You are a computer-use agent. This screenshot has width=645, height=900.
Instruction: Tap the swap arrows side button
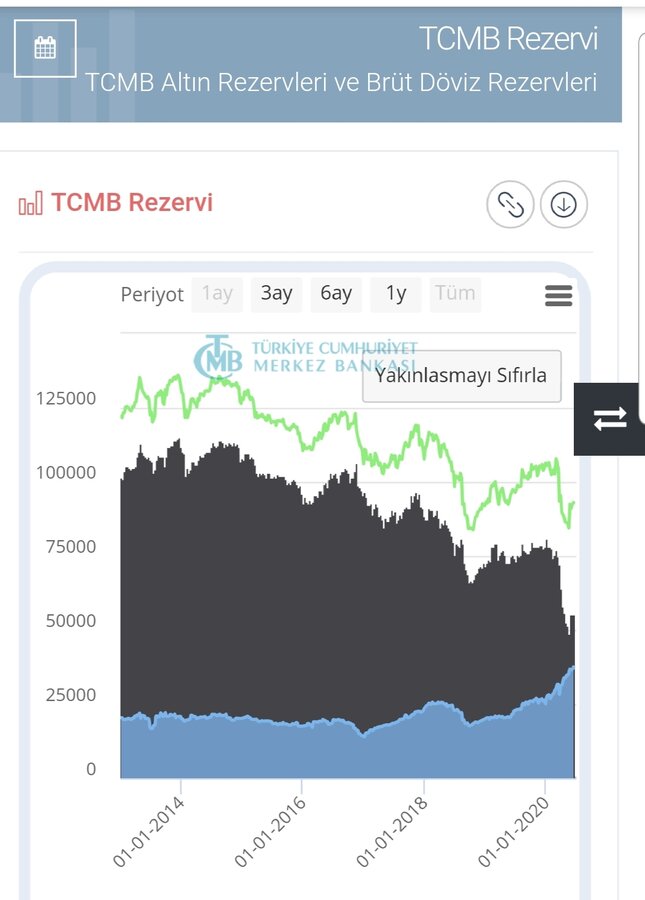click(610, 419)
